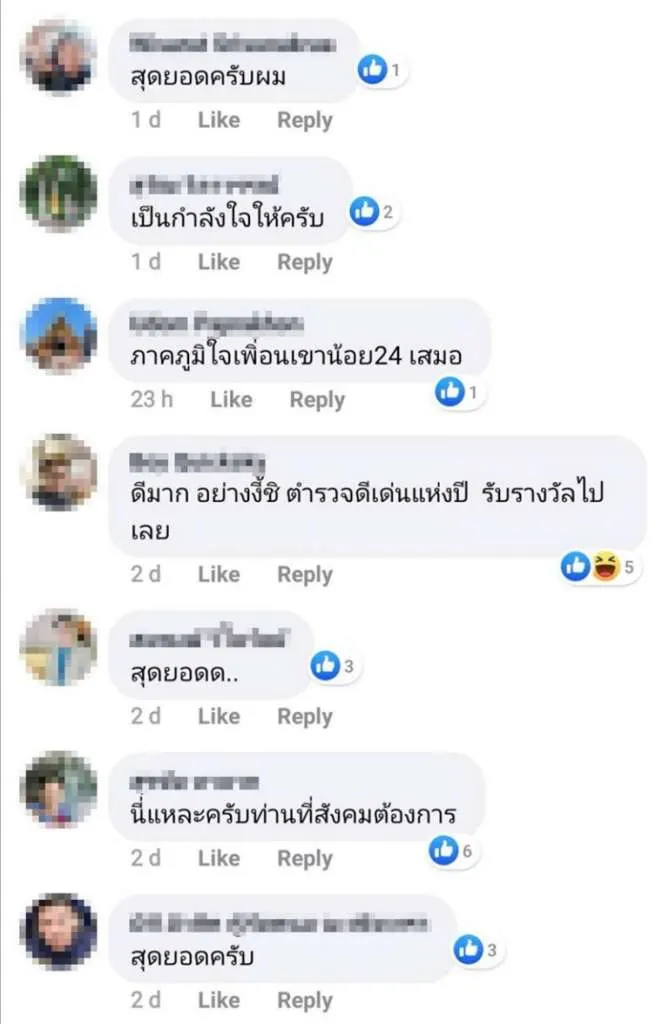Reply to the comment starting with "ดีมาก อย่างงี้ซิ"
The height and width of the screenshot is (1024, 669).
pos(304,575)
